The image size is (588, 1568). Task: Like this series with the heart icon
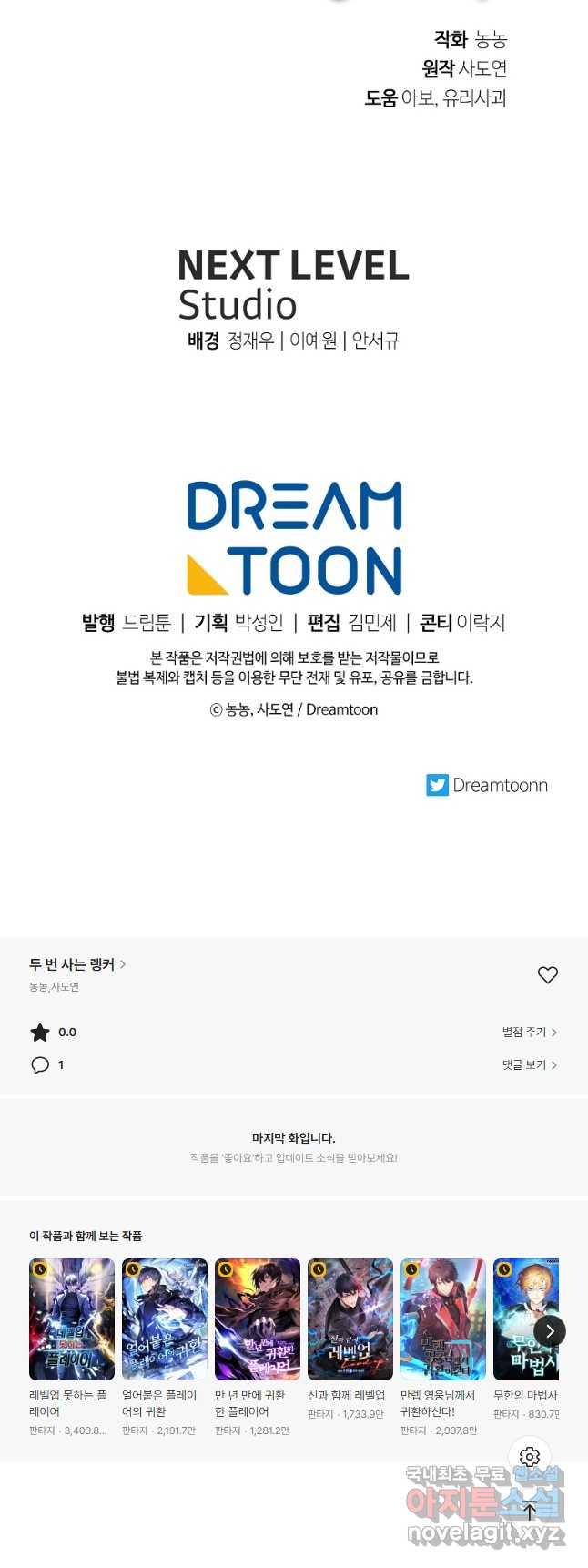(x=547, y=975)
